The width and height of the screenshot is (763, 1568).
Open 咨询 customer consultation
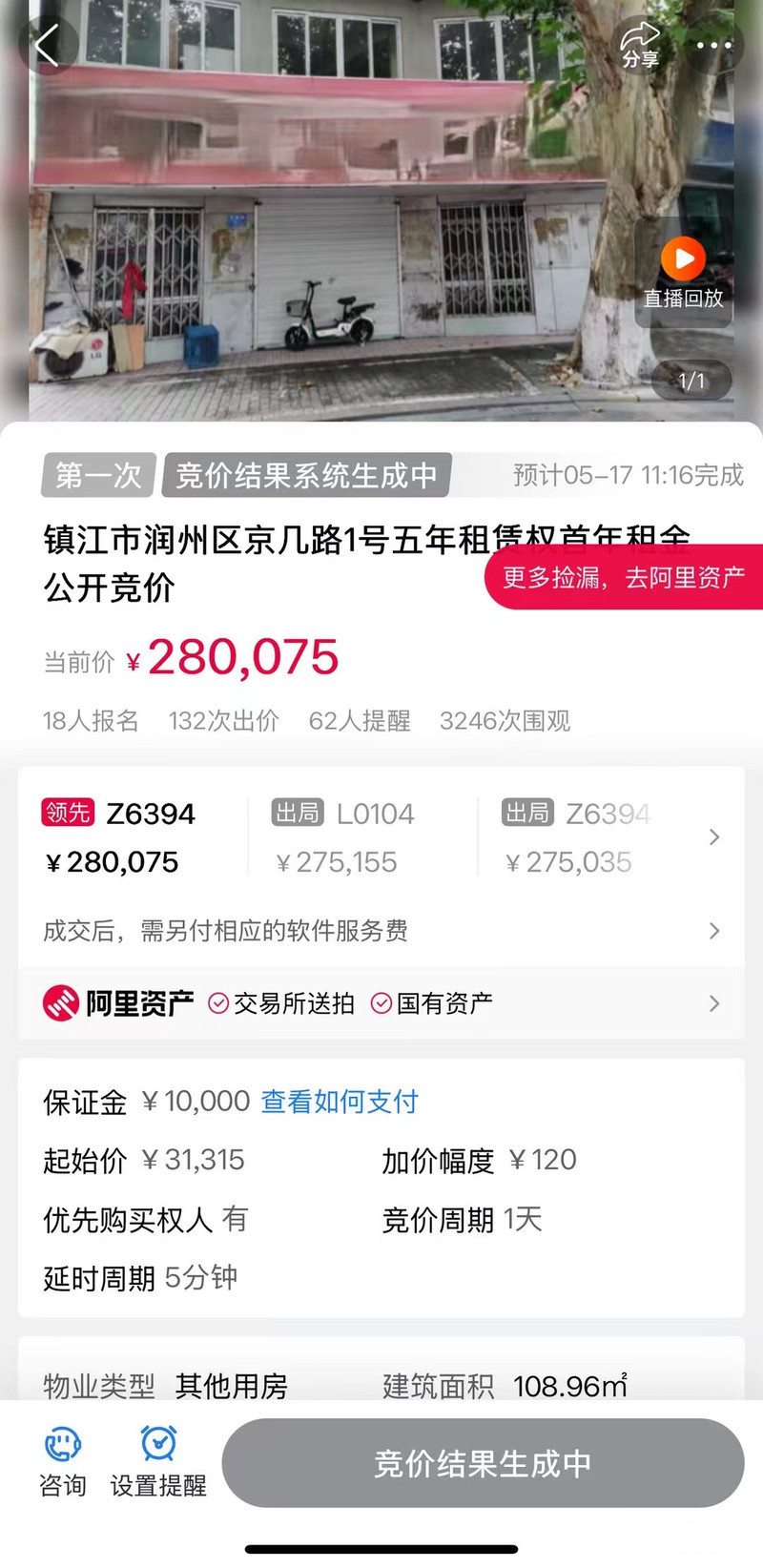click(63, 1461)
